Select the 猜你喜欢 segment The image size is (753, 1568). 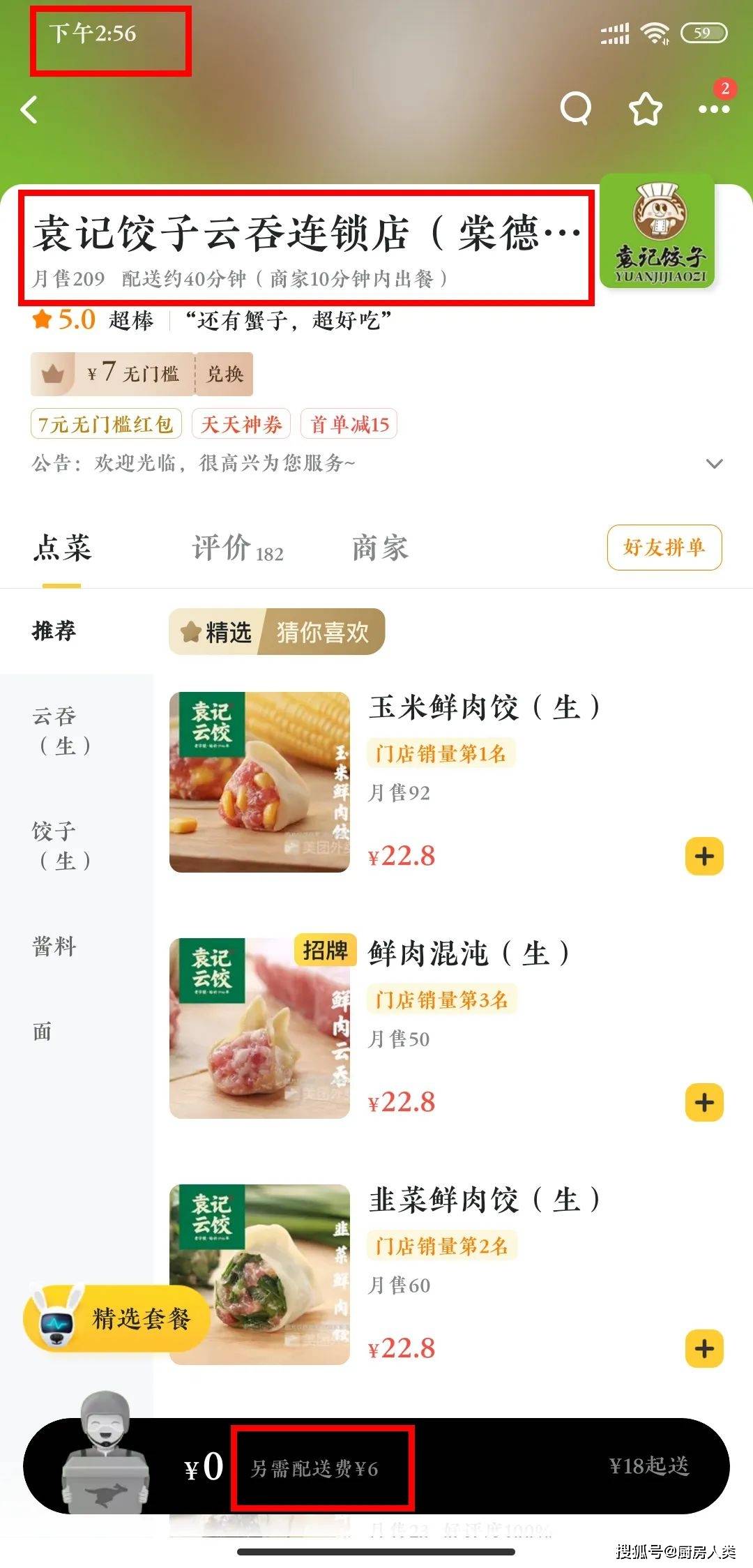[x=322, y=632]
